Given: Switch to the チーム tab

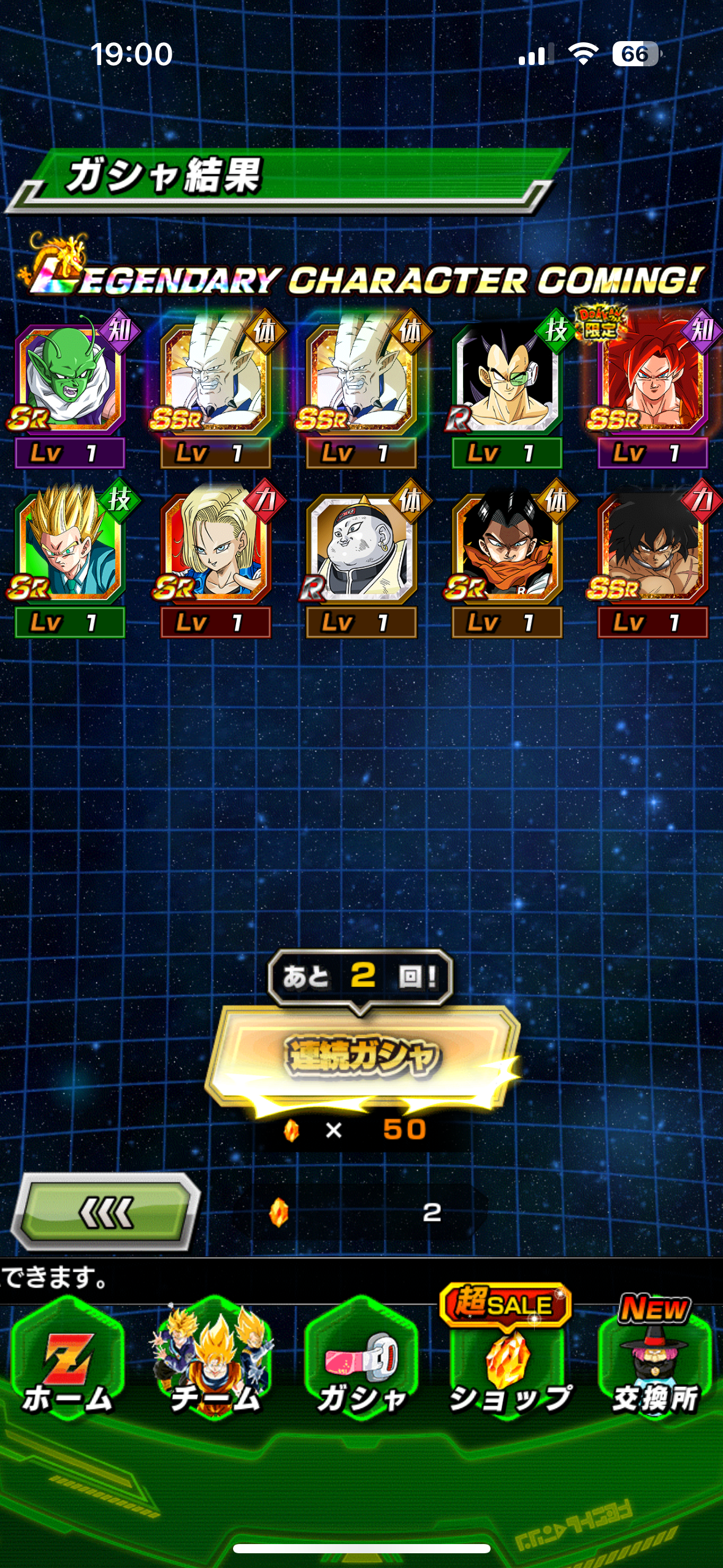Looking at the screenshot, I should (x=215, y=1363).
